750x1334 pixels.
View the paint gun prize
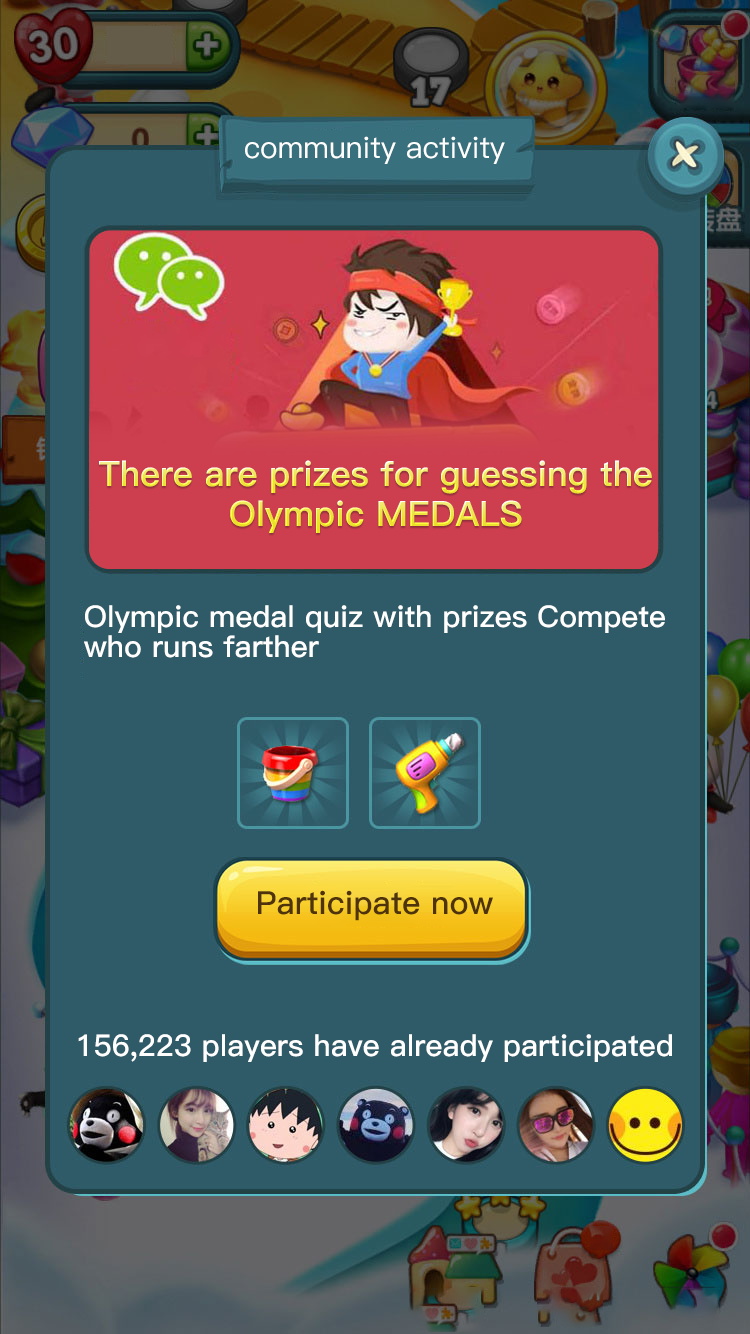pyautogui.click(x=425, y=773)
